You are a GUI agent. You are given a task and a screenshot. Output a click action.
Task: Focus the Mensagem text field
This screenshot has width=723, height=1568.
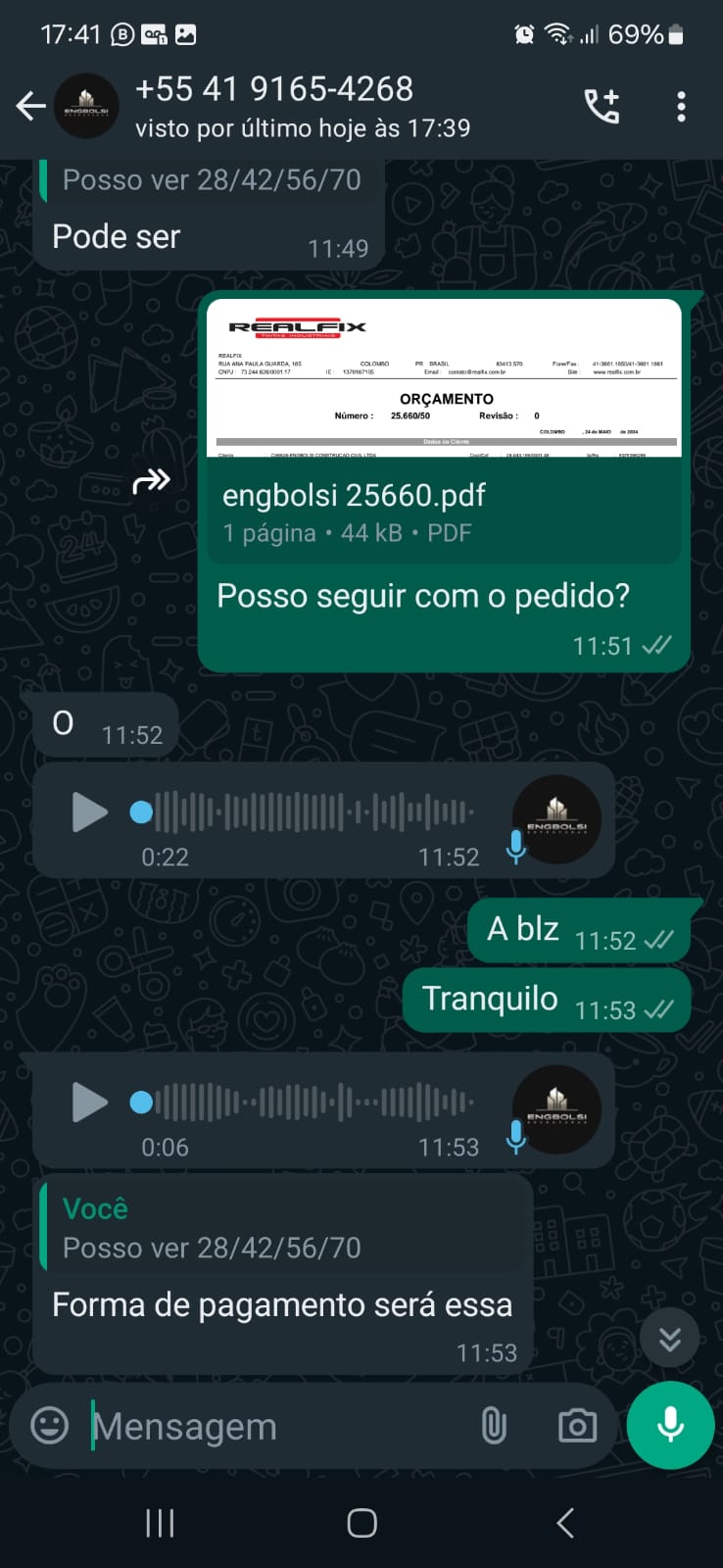pyautogui.click(x=274, y=1427)
